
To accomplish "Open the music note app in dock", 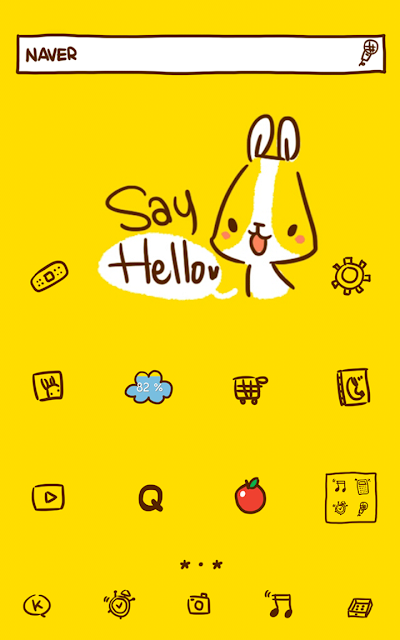I will pyautogui.click(x=280, y=604).
